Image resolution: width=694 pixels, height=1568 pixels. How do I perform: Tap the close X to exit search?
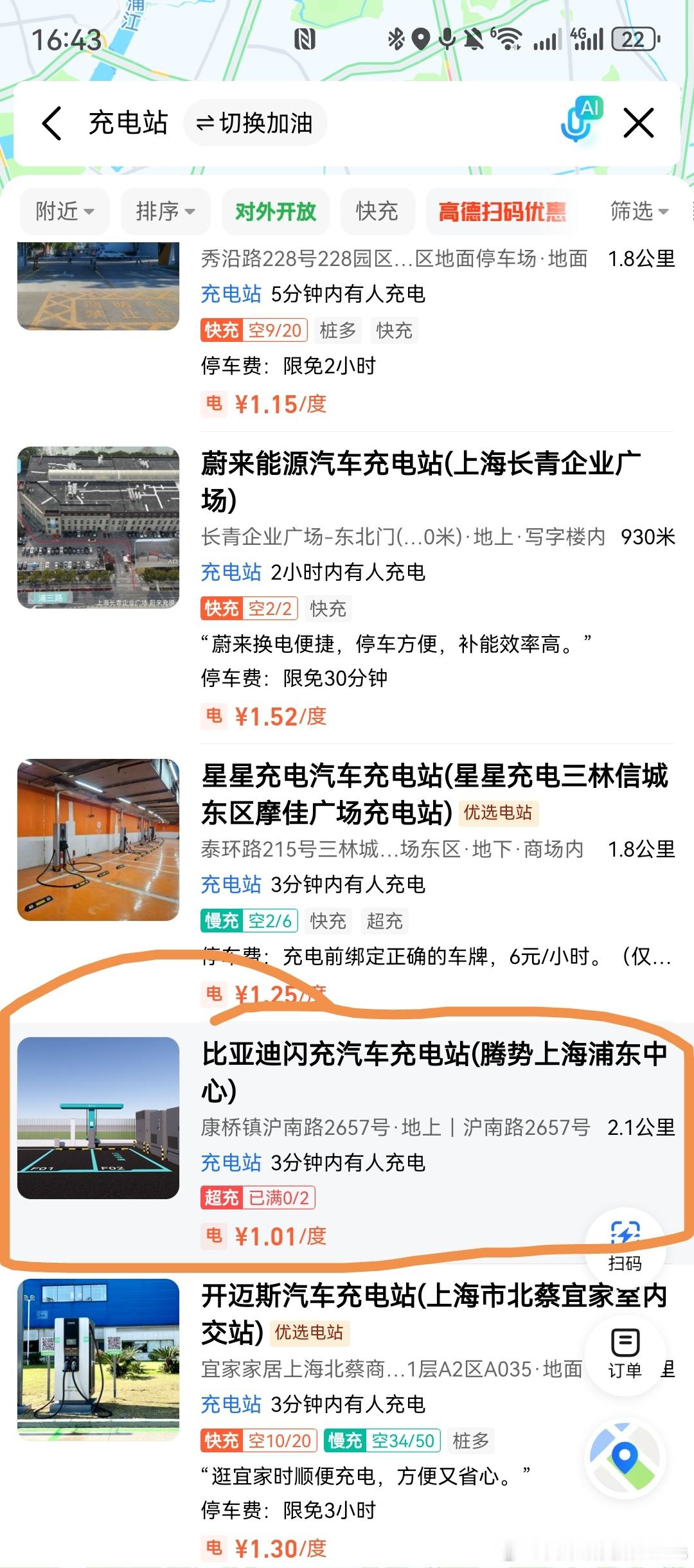[x=637, y=123]
